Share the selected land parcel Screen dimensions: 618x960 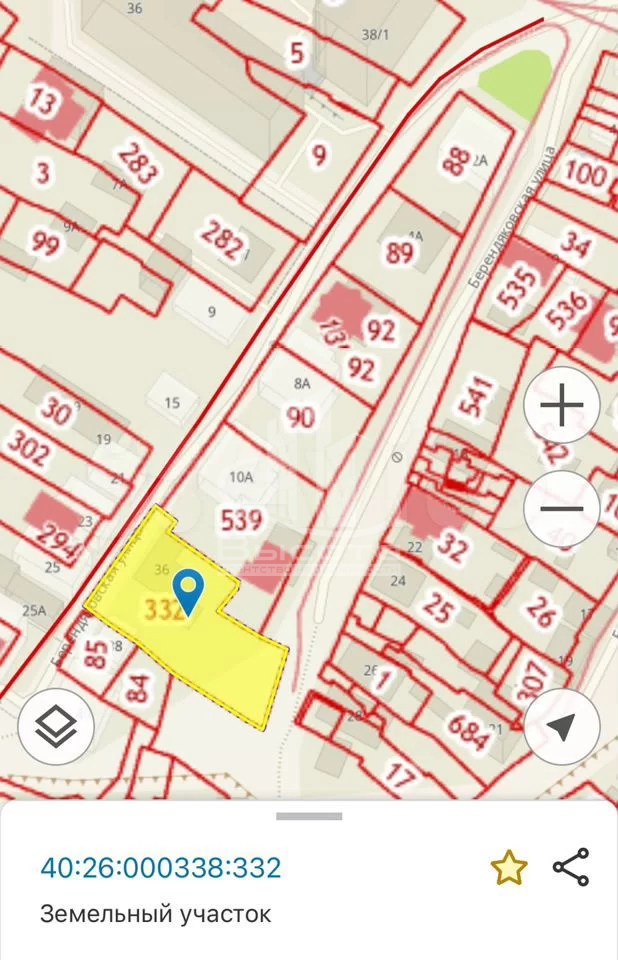tap(571, 867)
